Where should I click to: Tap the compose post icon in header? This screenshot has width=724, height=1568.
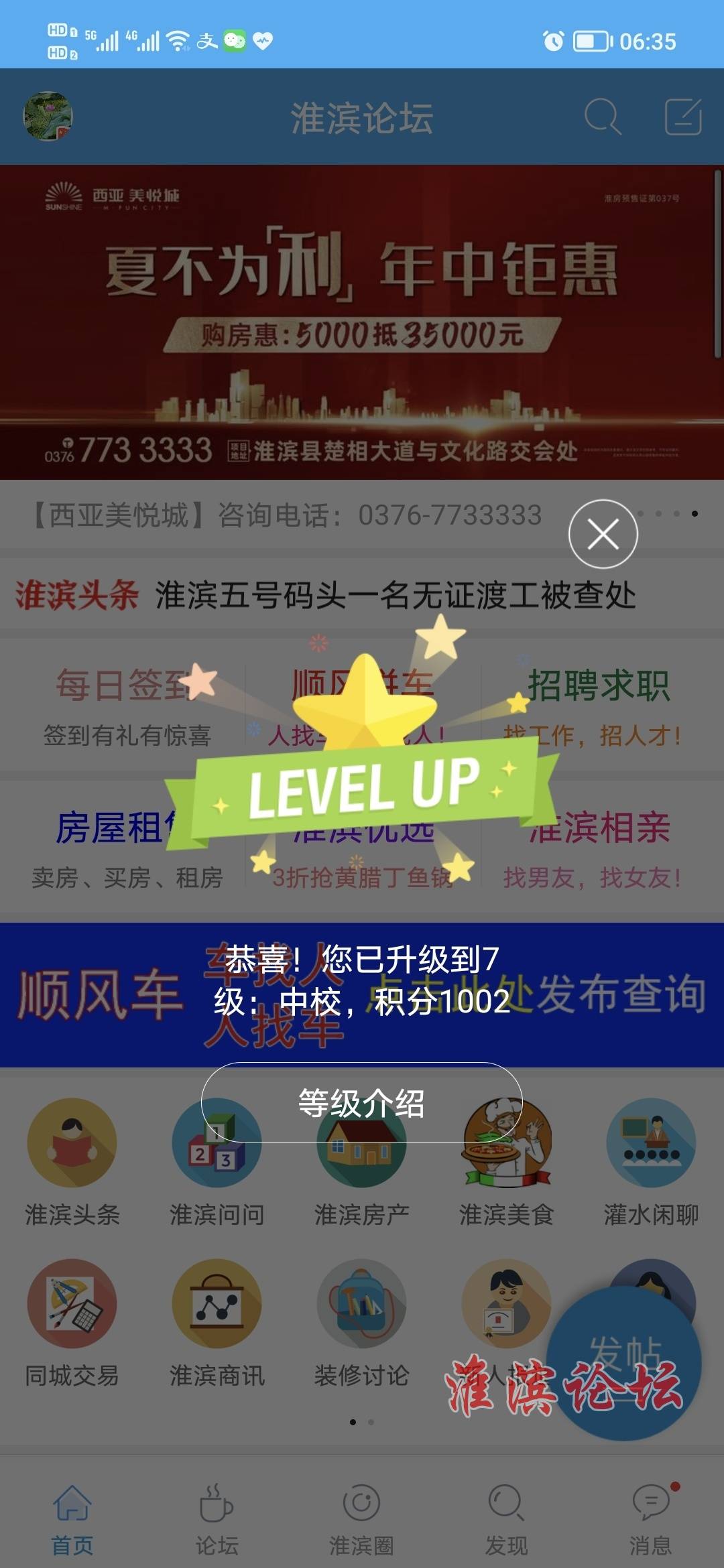(x=682, y=117)
